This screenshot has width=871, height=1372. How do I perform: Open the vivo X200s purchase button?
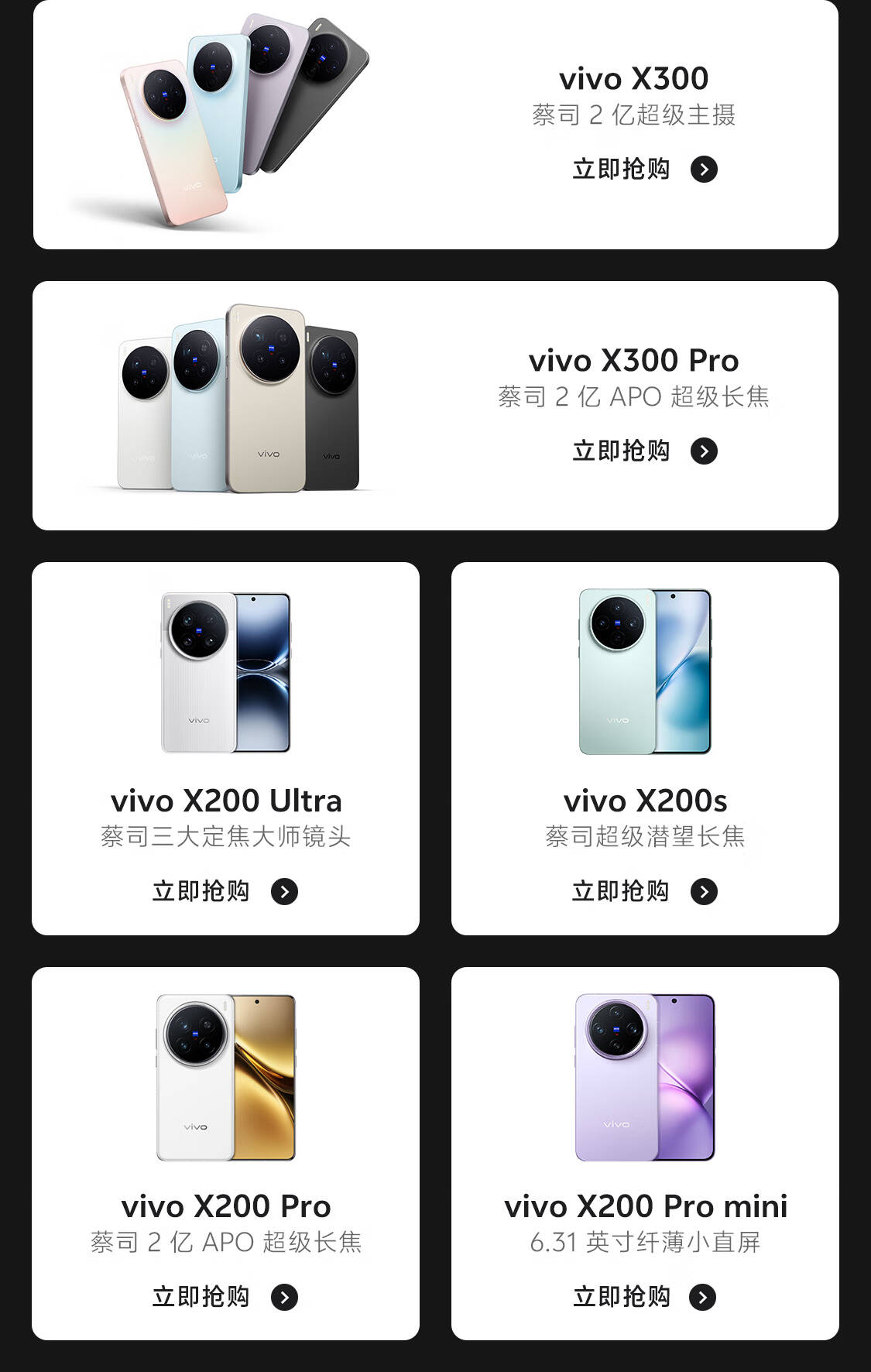click(644, 891)
